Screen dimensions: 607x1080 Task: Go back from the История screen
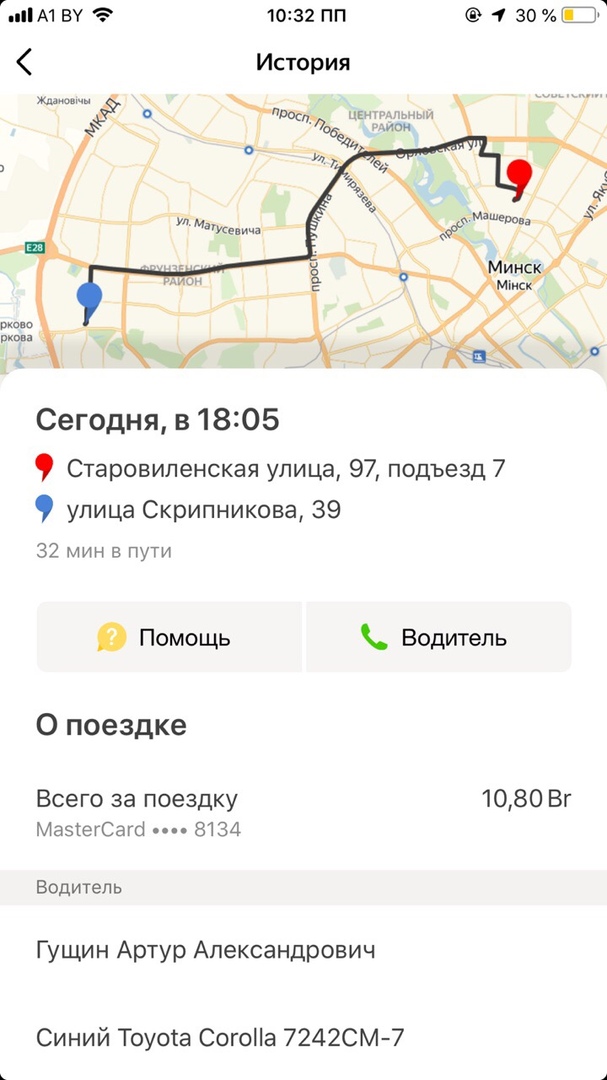pyautogui.click(x=24, y=62)
